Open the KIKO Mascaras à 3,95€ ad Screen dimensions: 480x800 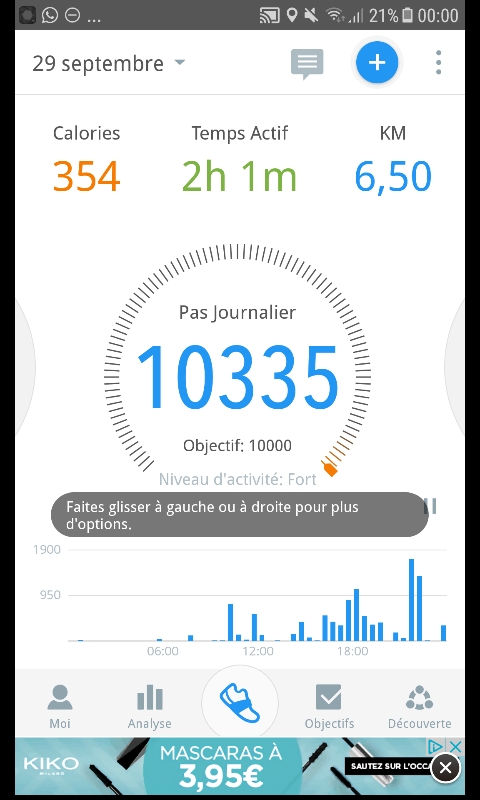[x=222, y=766]
